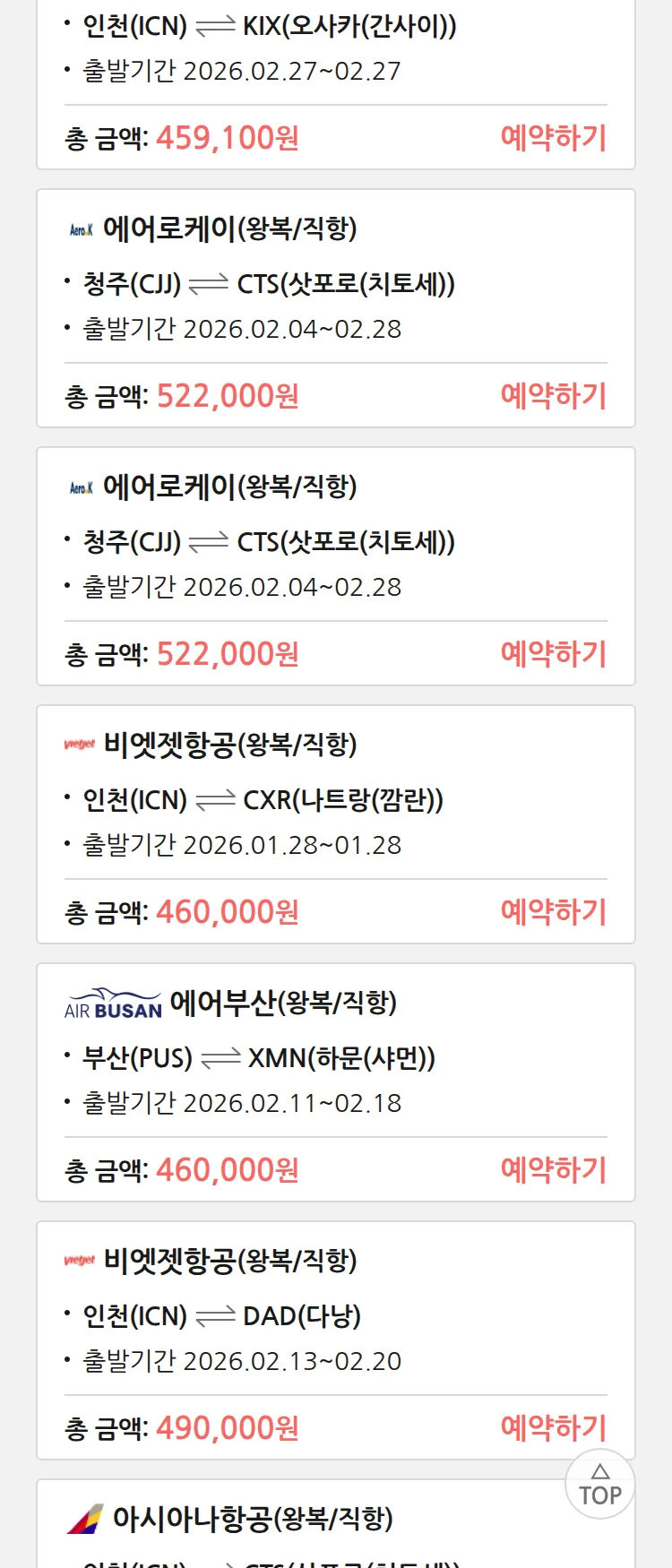Reserve the 비엣젯항공 인천–다낭(DAD) flight

pos(553,1427)
